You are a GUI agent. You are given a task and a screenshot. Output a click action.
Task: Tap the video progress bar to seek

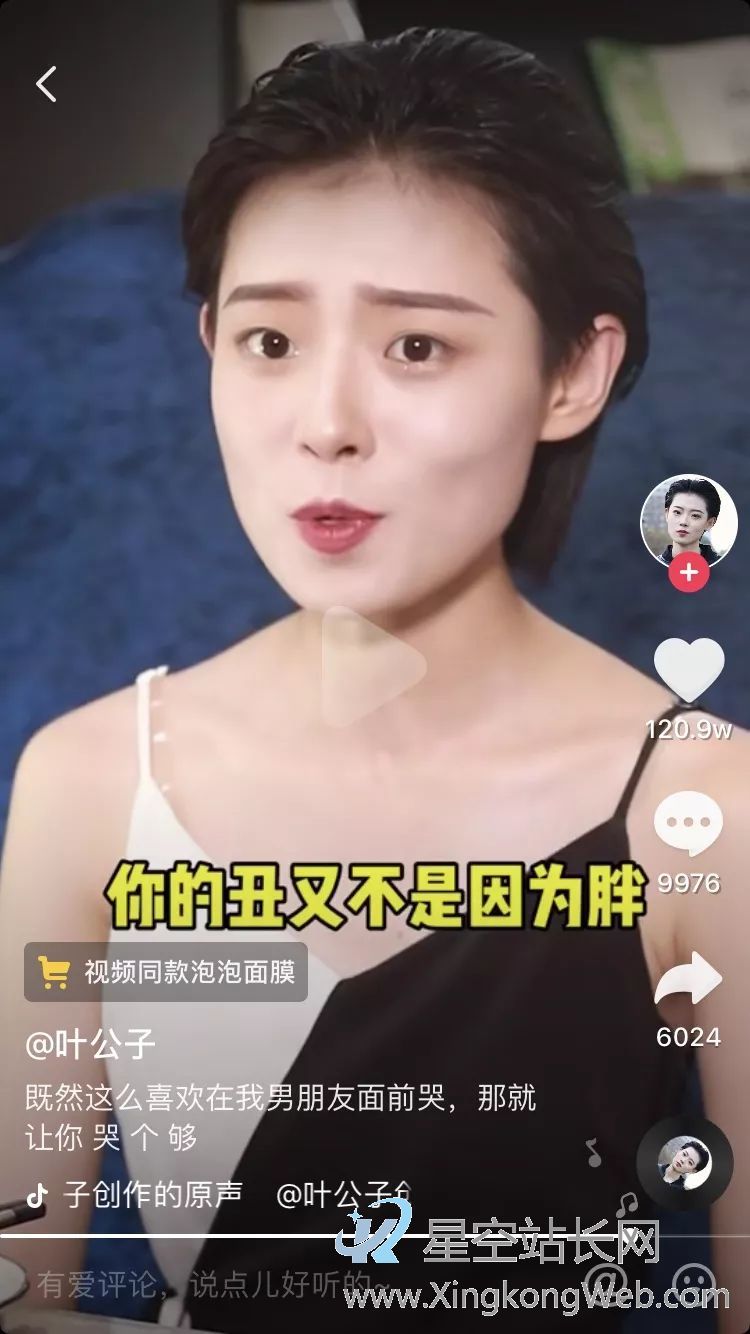pyautogui.click(x=375, y=1235)
